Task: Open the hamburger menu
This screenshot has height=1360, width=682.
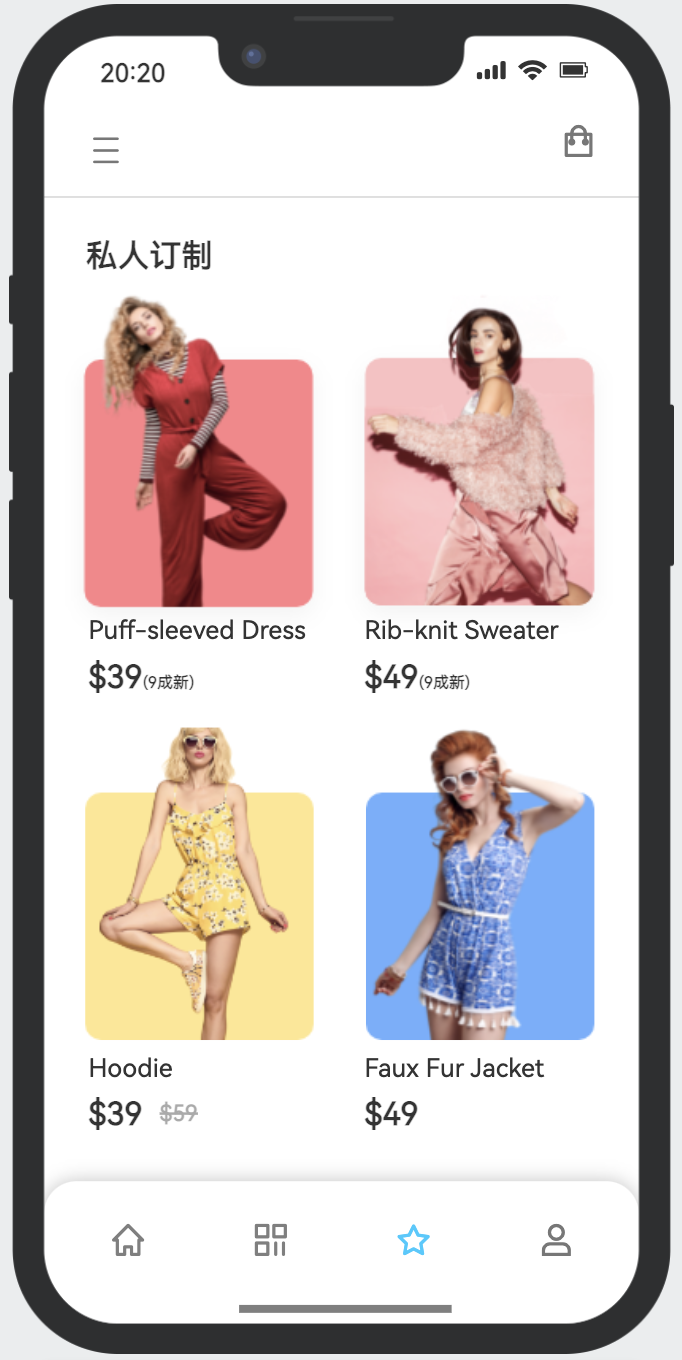Action: (106, 150)
